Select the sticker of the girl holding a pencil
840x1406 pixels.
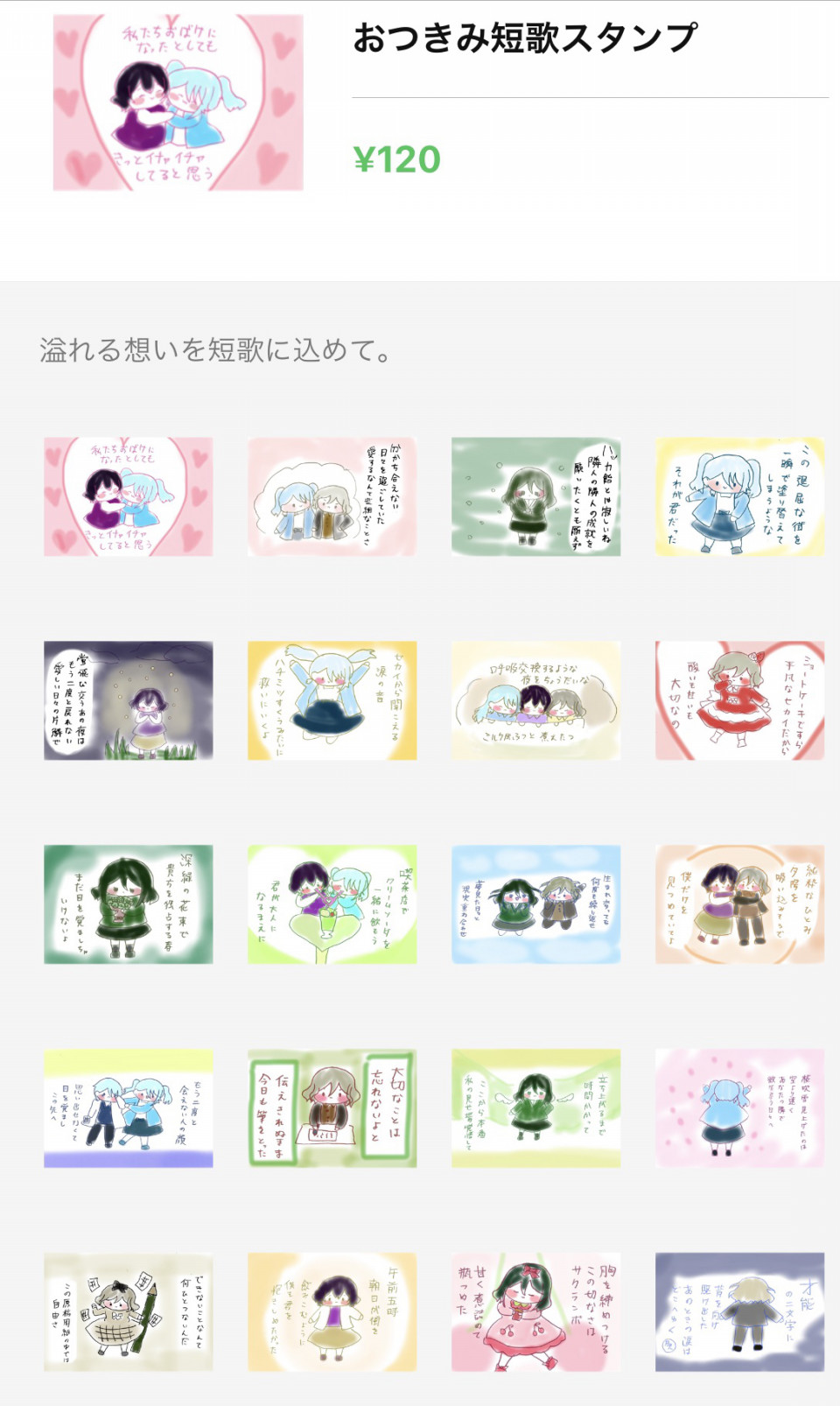pyautogui.click(x=128, y=1311)
